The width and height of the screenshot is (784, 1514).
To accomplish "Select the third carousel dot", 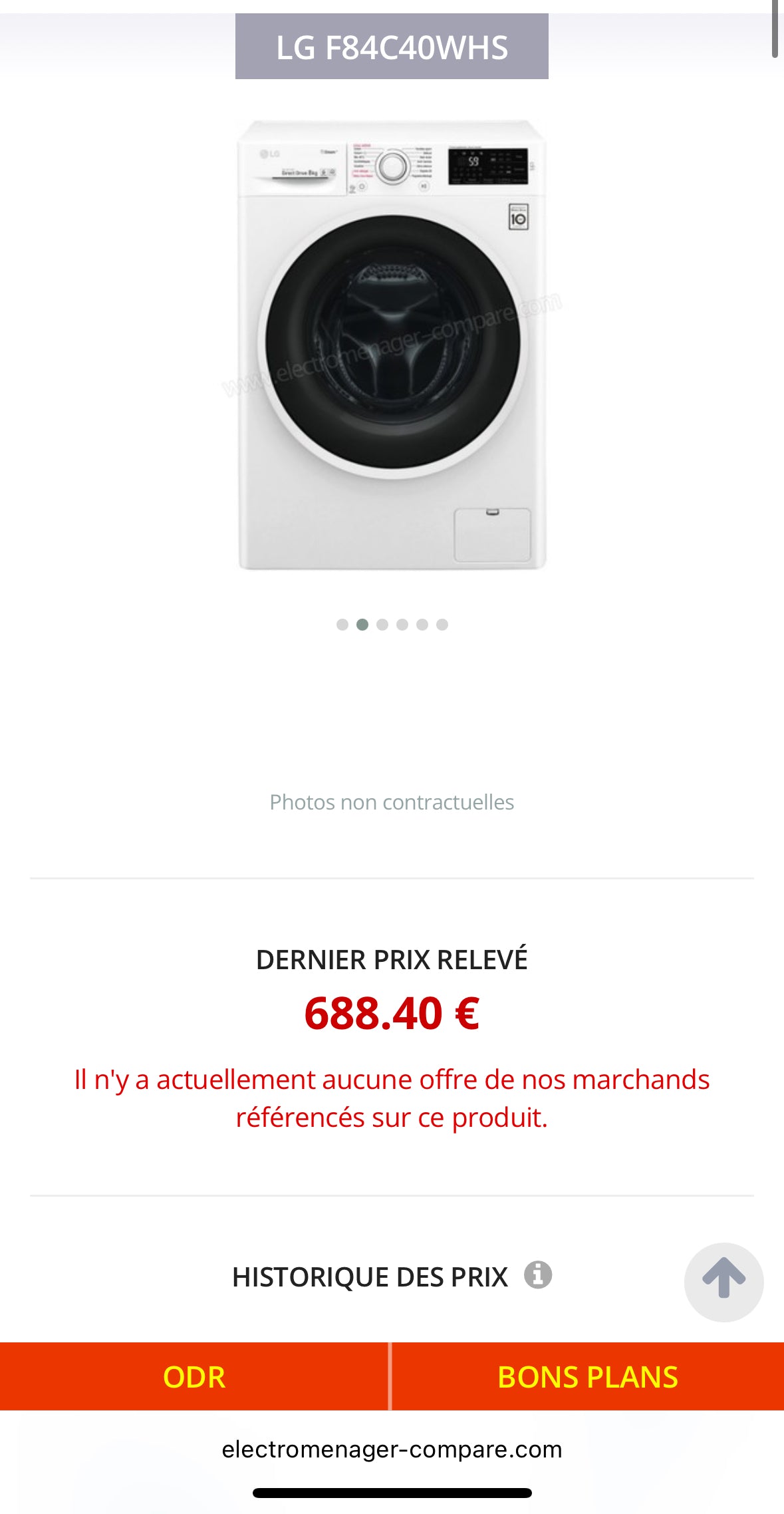I will (x=382, y=625).
